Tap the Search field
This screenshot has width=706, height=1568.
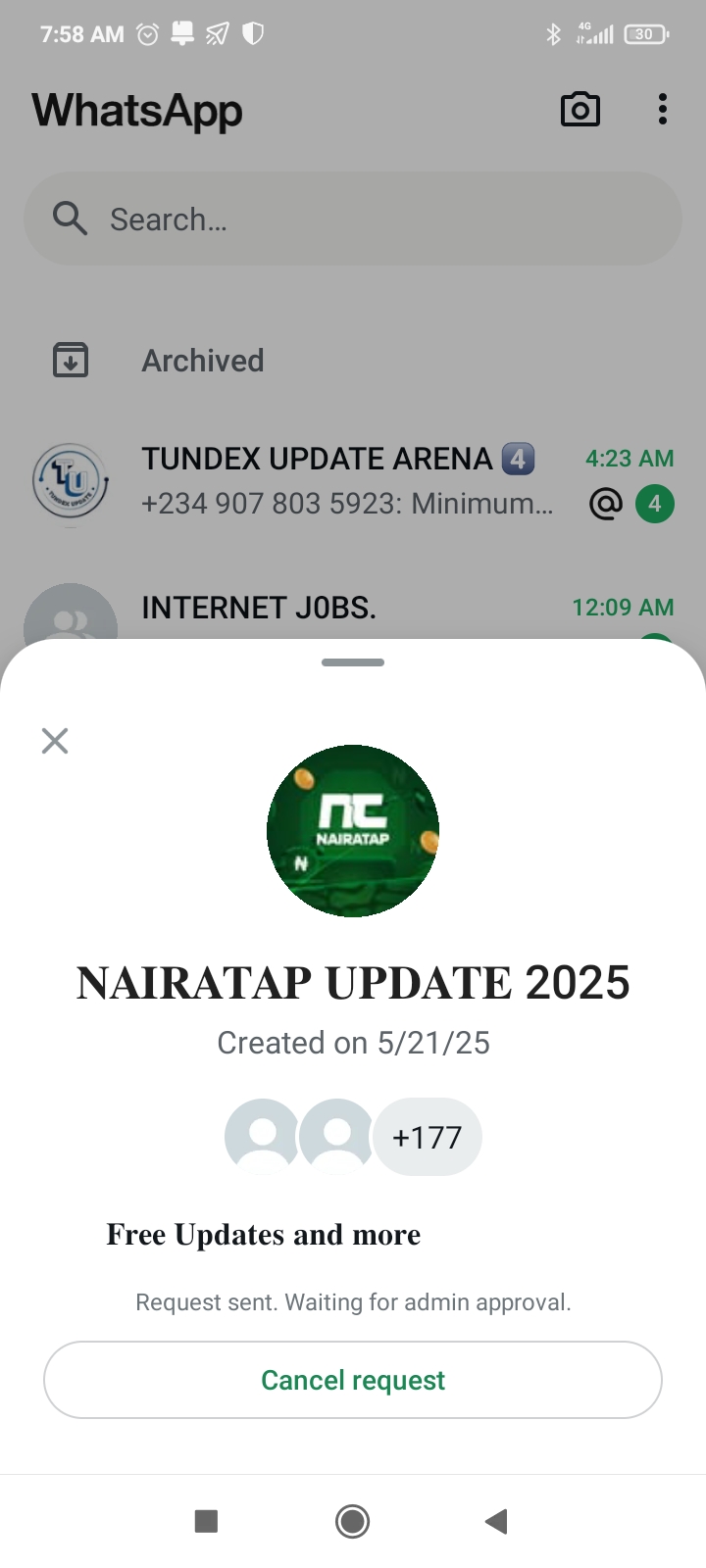tap(353, 220)
